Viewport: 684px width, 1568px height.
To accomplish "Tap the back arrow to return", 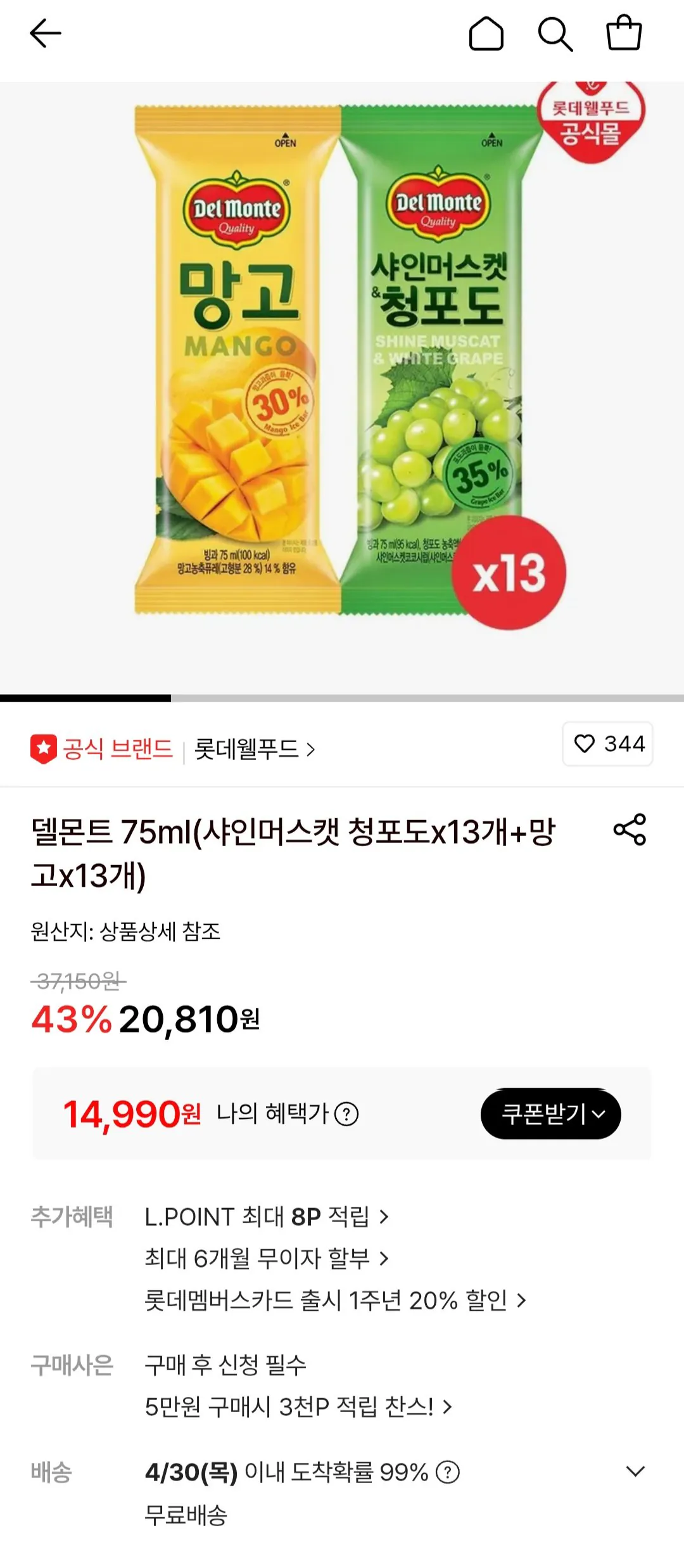I will tap(44, 34).
